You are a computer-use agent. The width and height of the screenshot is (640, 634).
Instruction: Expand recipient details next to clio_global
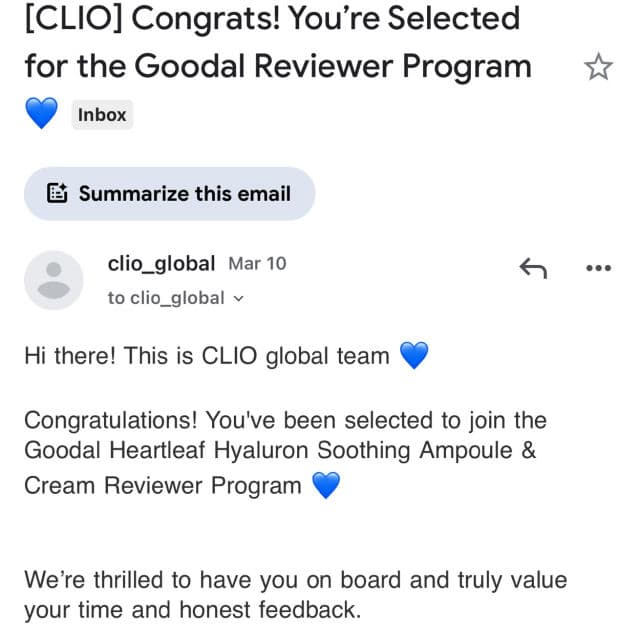tap(237, 298)
